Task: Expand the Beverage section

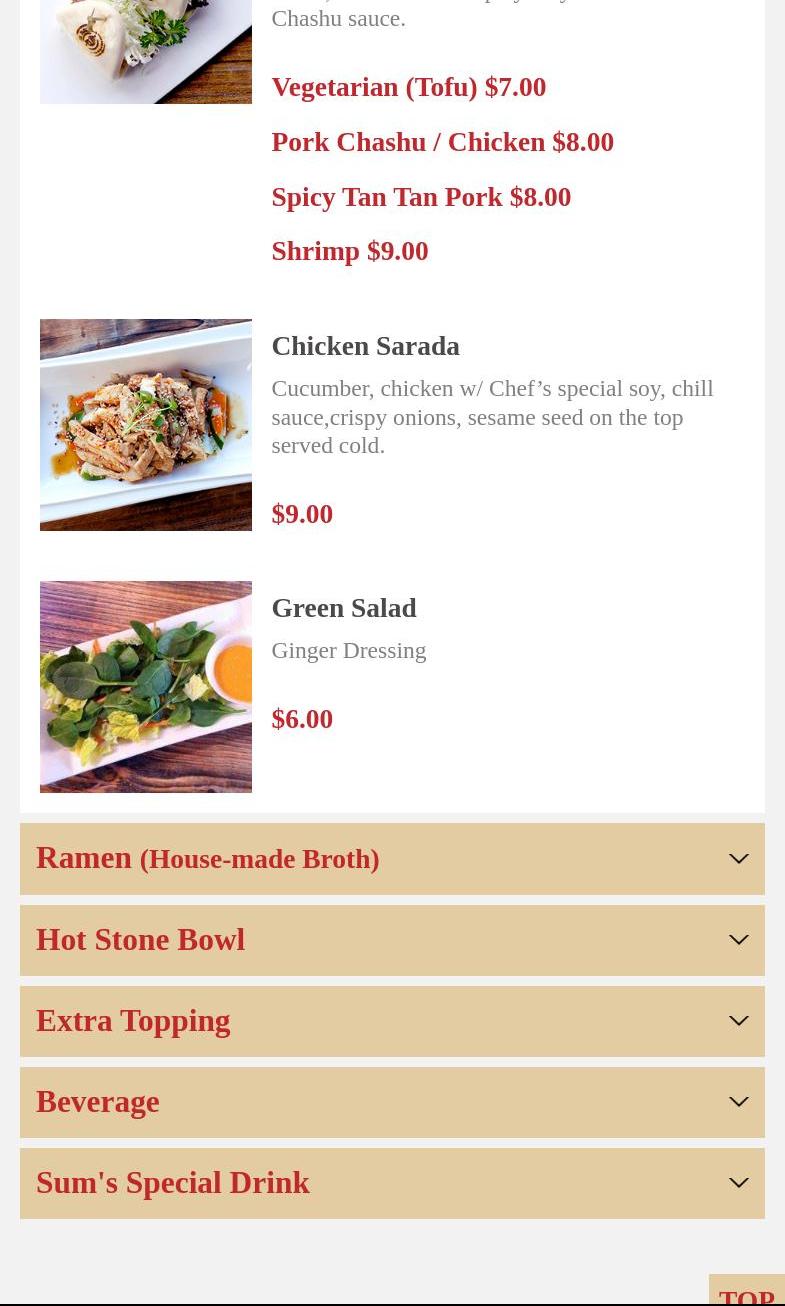Action: 392,1102
